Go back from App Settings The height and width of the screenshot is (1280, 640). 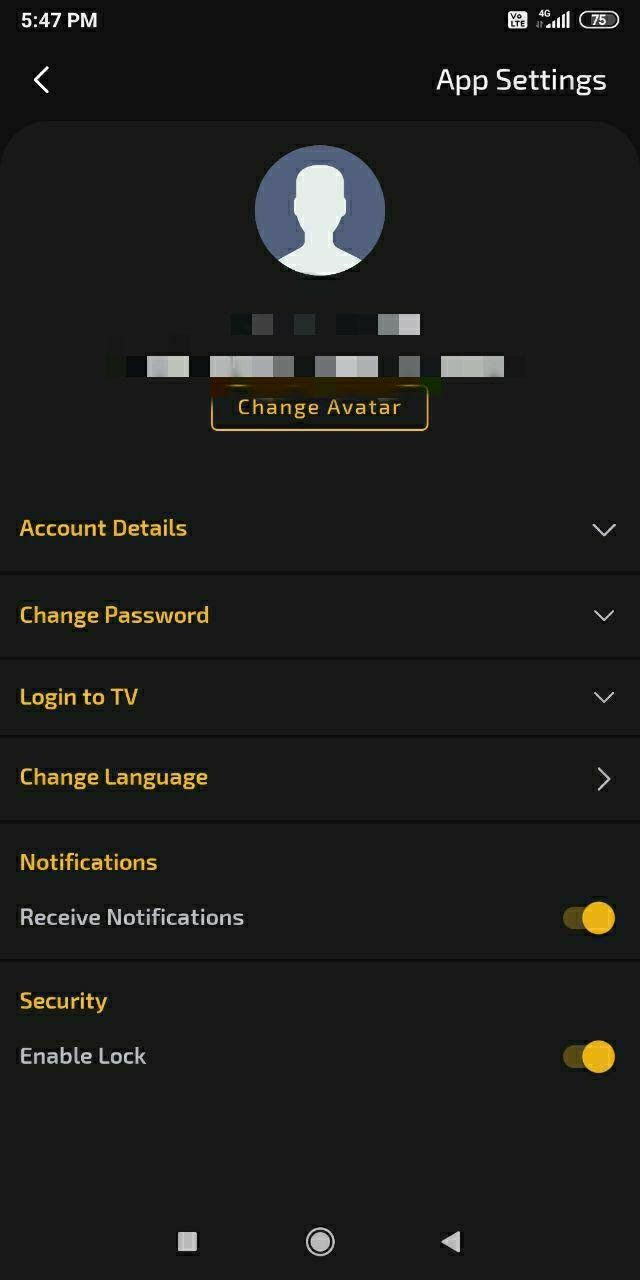point(41,80)
